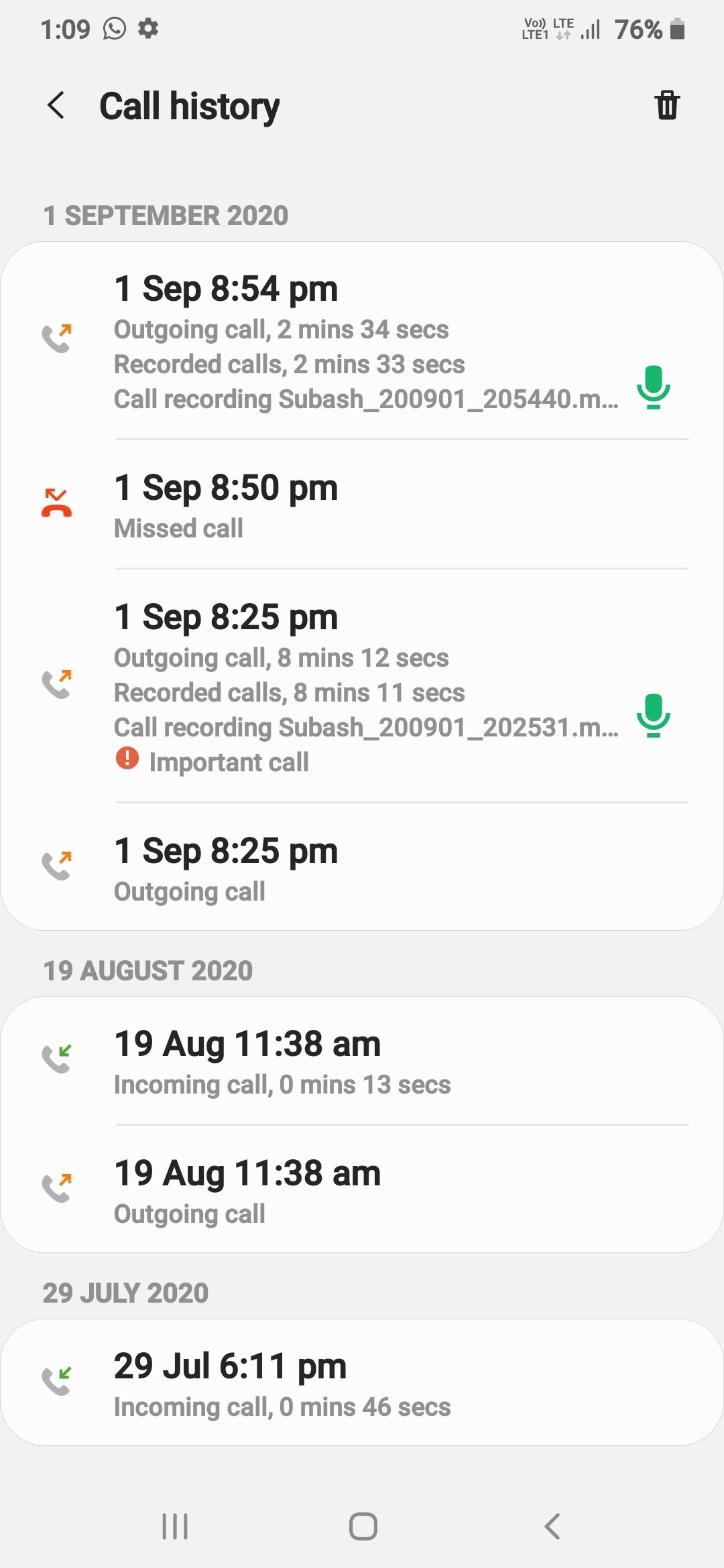Screen dimensions: 724x1568
Task: Open the 29 Jul 6:11 pm incoming call
Action: 362,1383
